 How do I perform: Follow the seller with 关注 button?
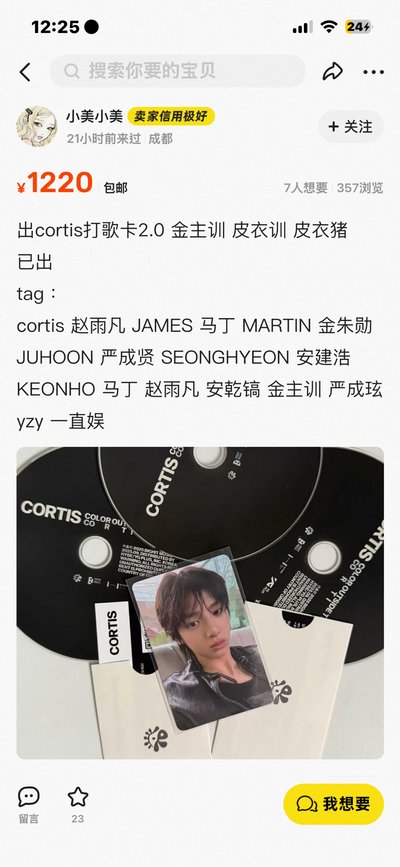click(x=351, y=127)
